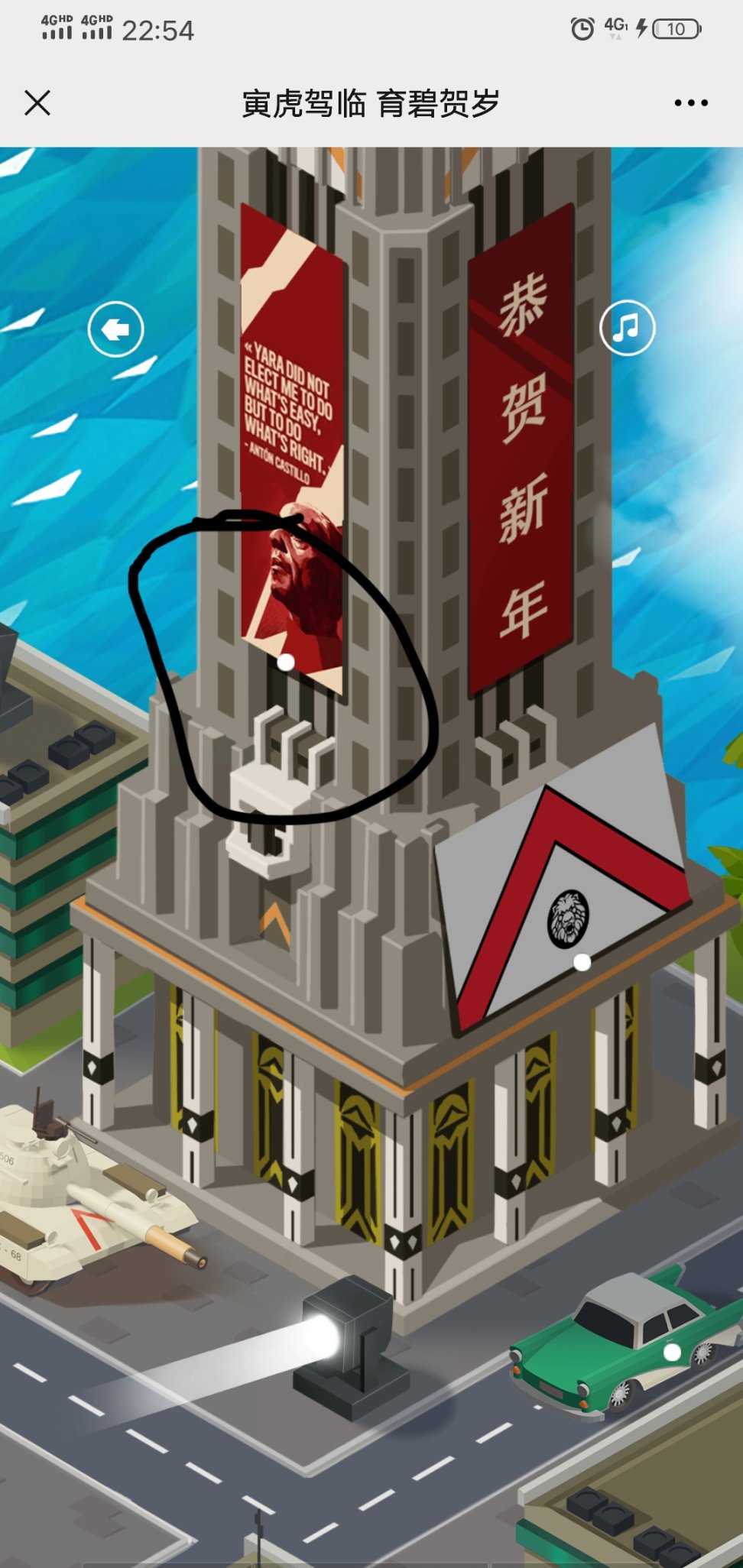Open the three-dot overflow menu
The height and width of the screenshot is (1568, 743).
point(691,102)
